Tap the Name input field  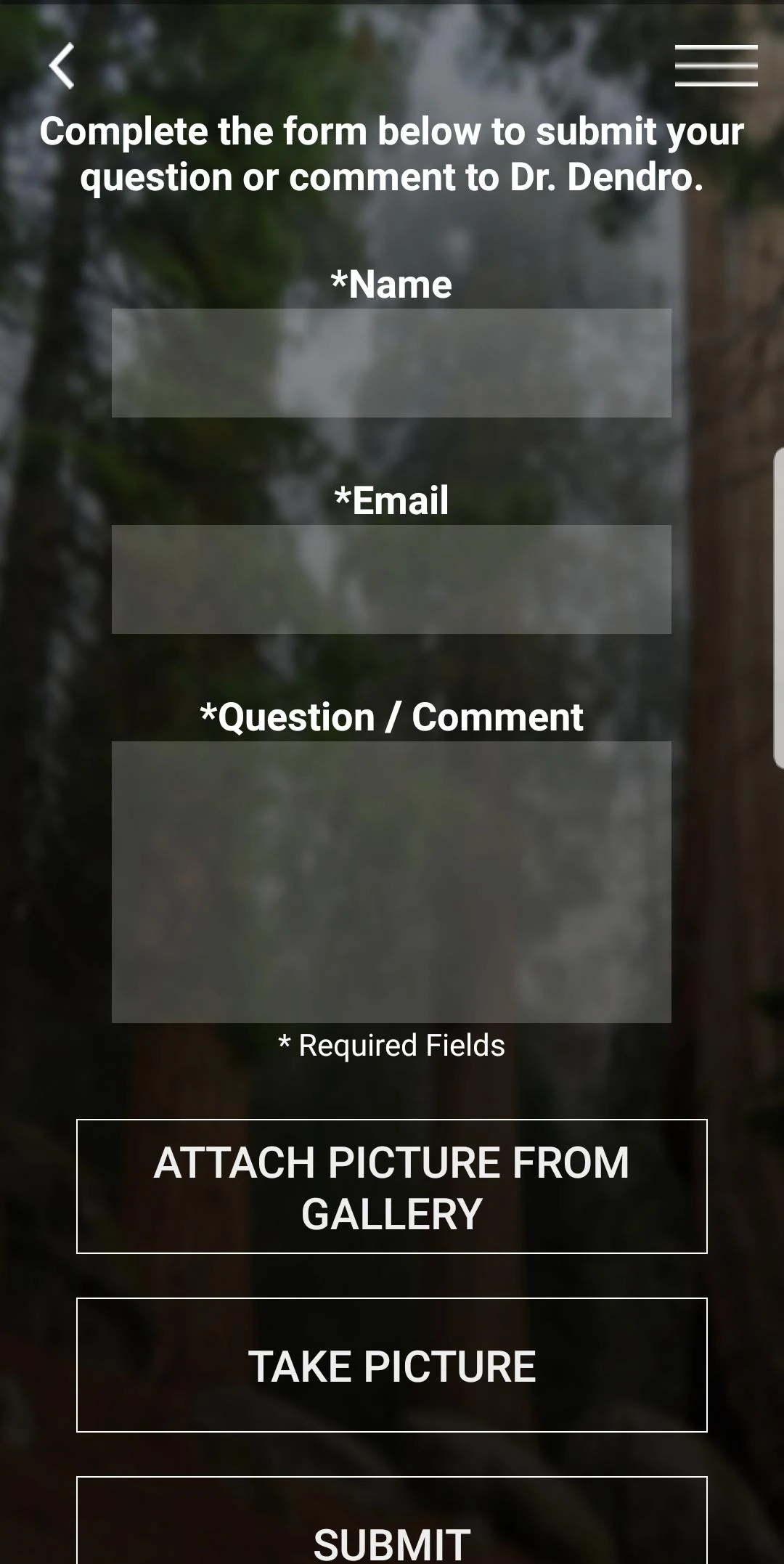(x=391, y=363)
